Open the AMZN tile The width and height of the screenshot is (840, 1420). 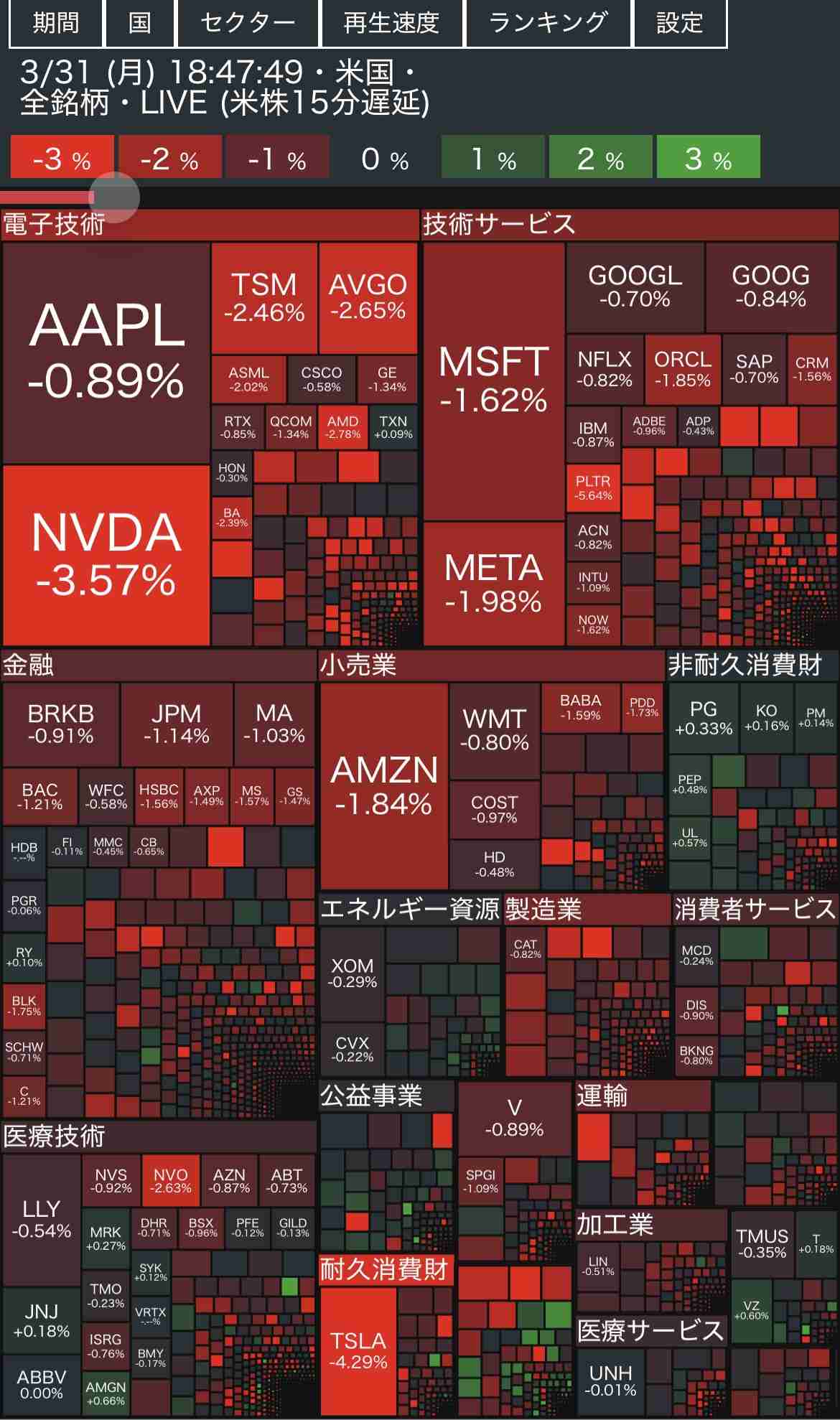[384, 786]
